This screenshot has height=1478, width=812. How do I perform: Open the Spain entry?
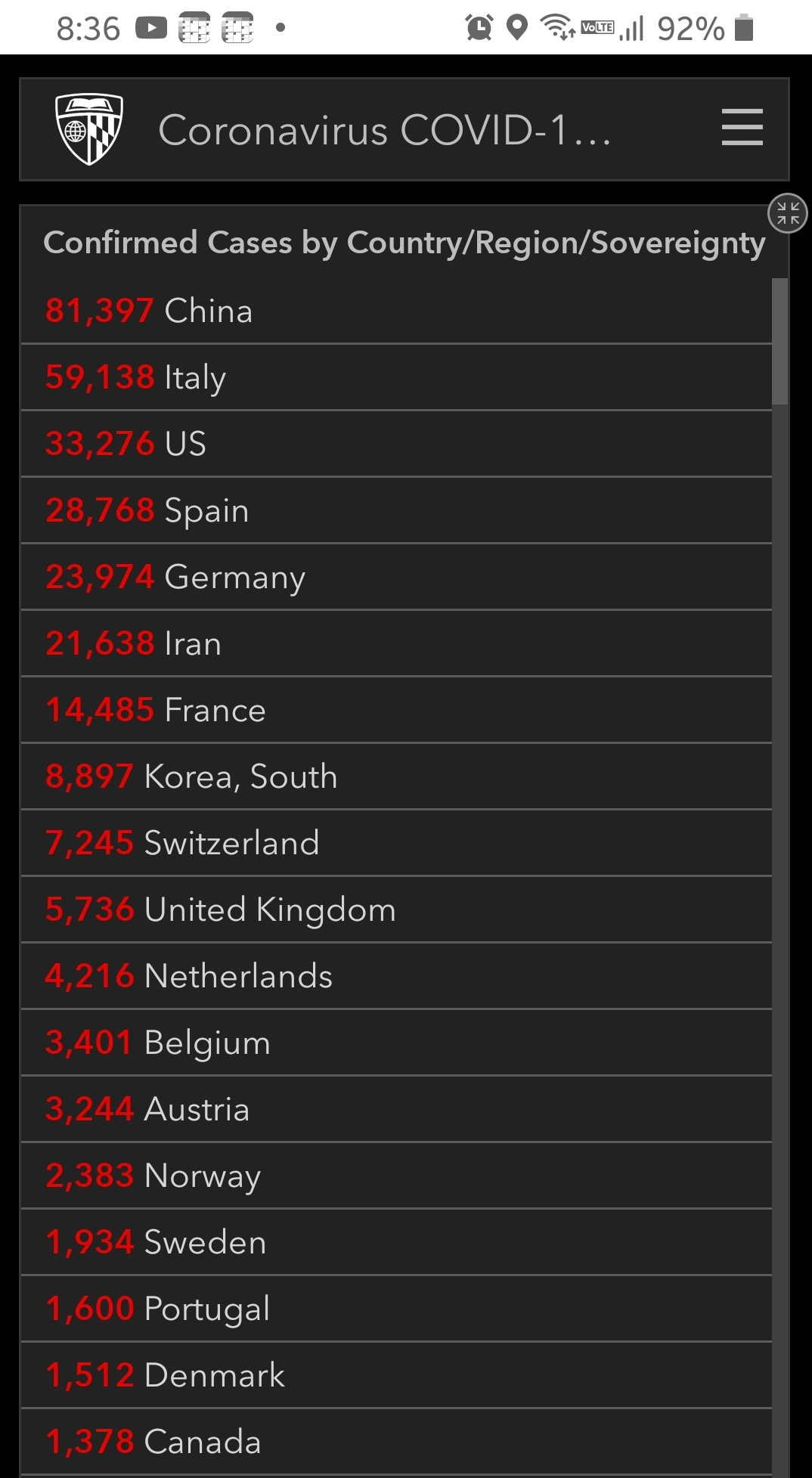(396, 510)
